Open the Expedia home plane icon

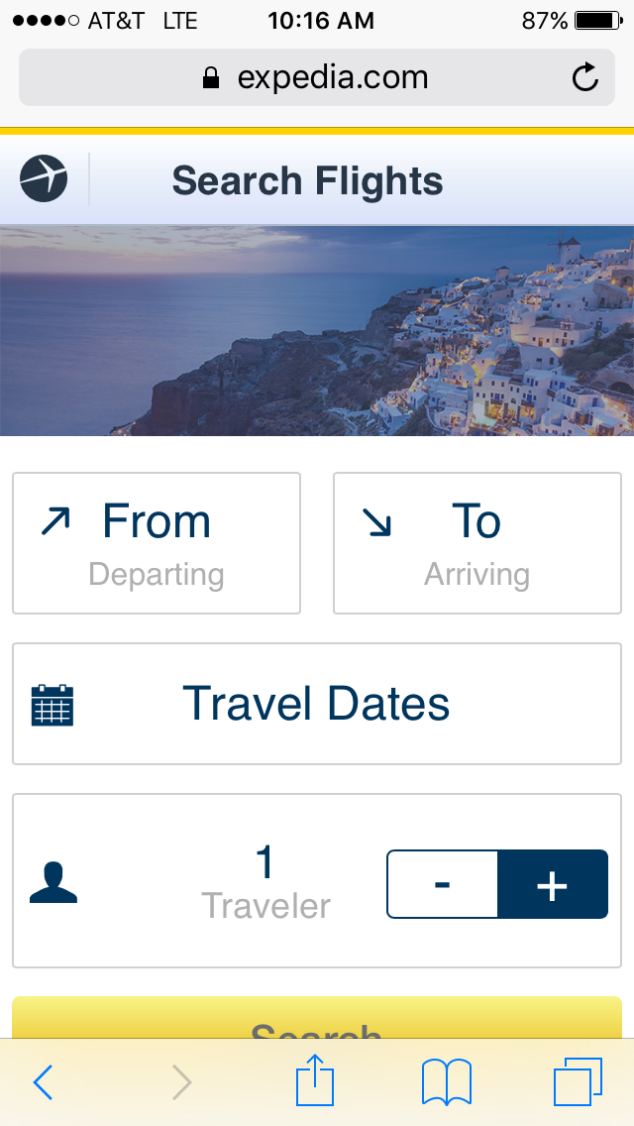pyautogui.click(x=44, y=180)
